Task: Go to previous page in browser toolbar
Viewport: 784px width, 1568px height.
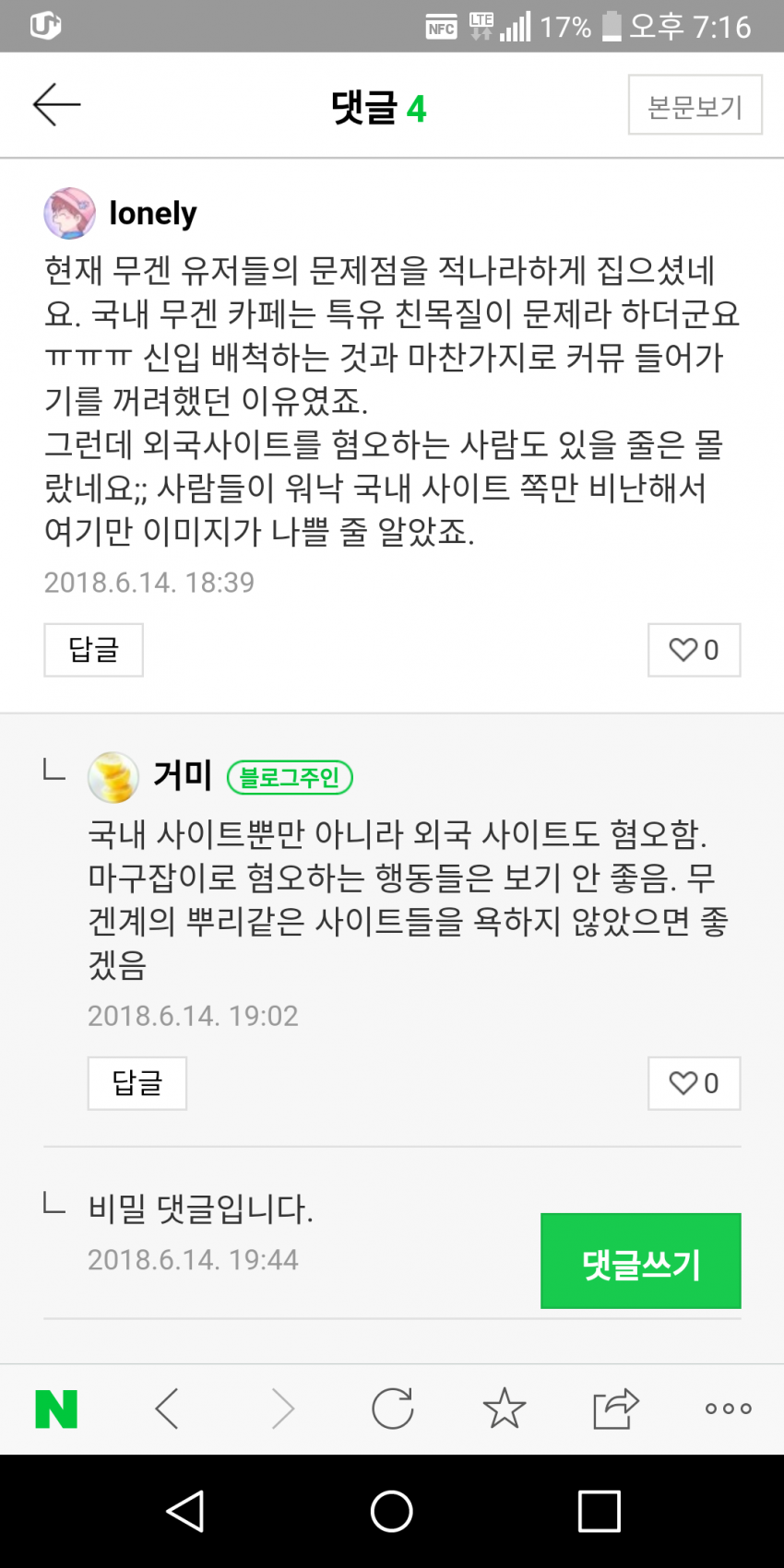Action: [167, 1409]
